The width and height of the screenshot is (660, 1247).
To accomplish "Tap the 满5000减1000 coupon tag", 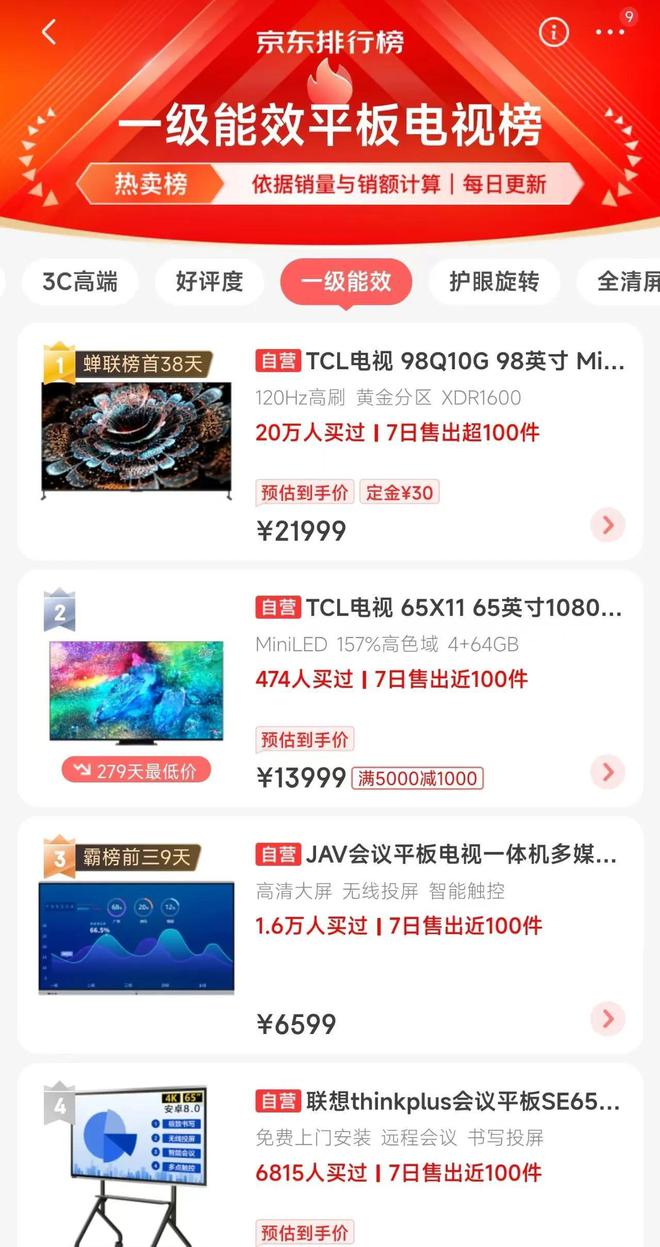I will (x=417, y=778).
